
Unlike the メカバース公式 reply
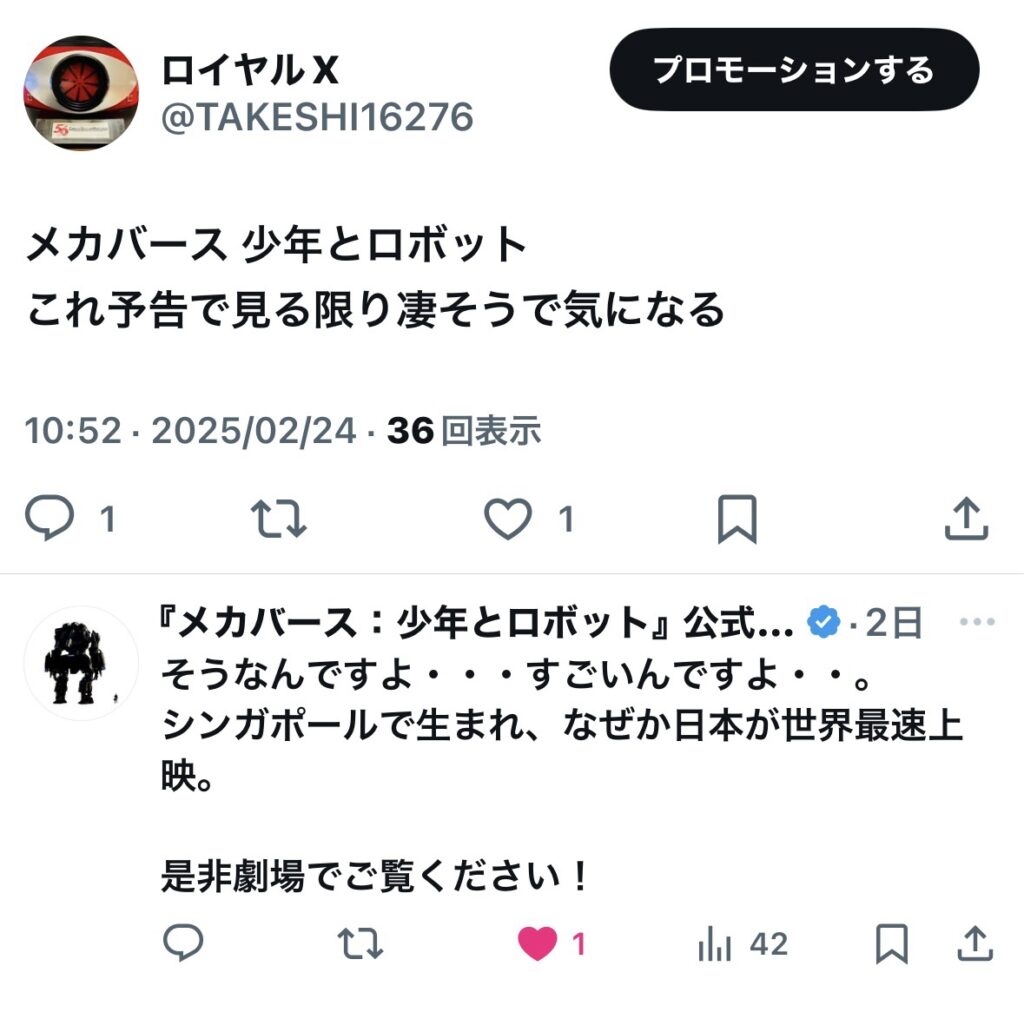click(538, 943)
